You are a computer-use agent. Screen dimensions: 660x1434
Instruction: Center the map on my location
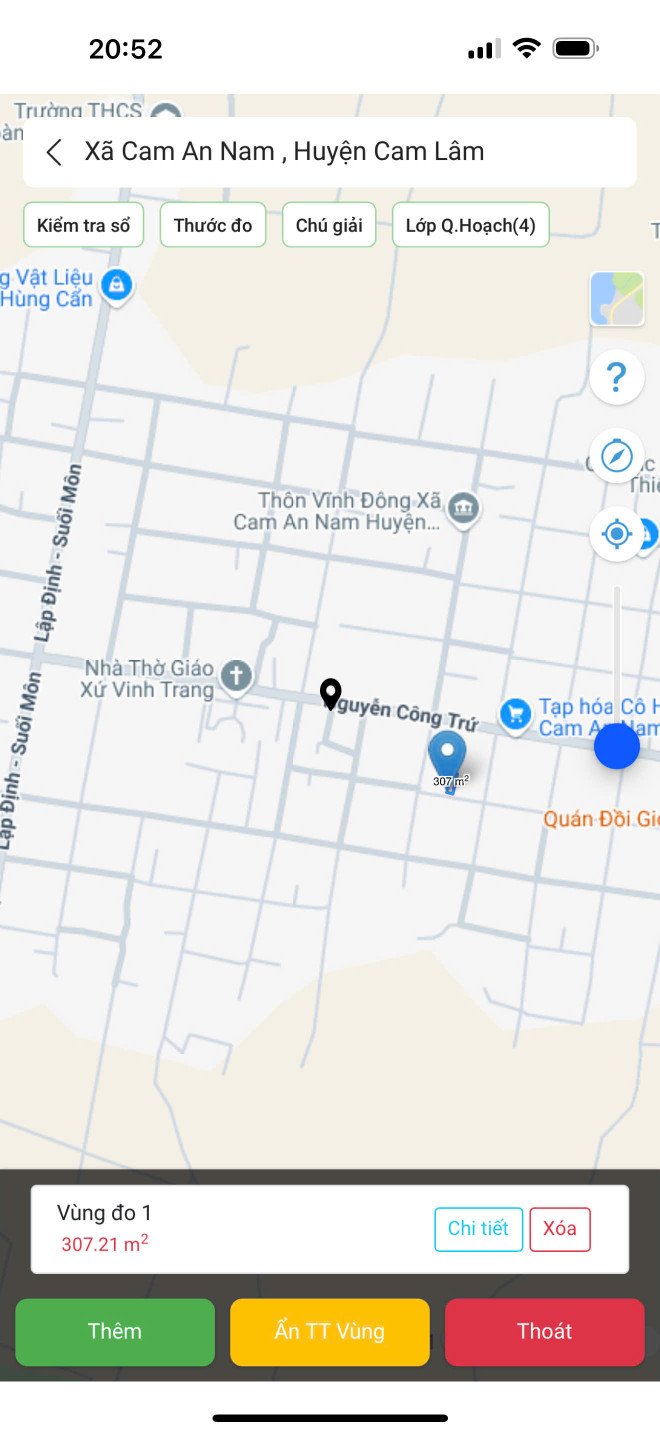(x=616, y=534)
